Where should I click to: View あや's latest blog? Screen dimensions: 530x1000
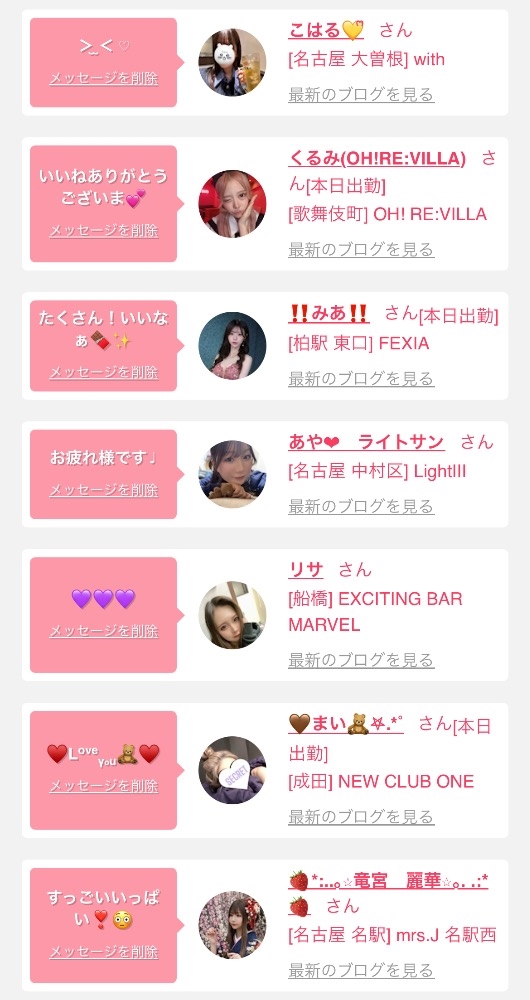tap(361, 506)
